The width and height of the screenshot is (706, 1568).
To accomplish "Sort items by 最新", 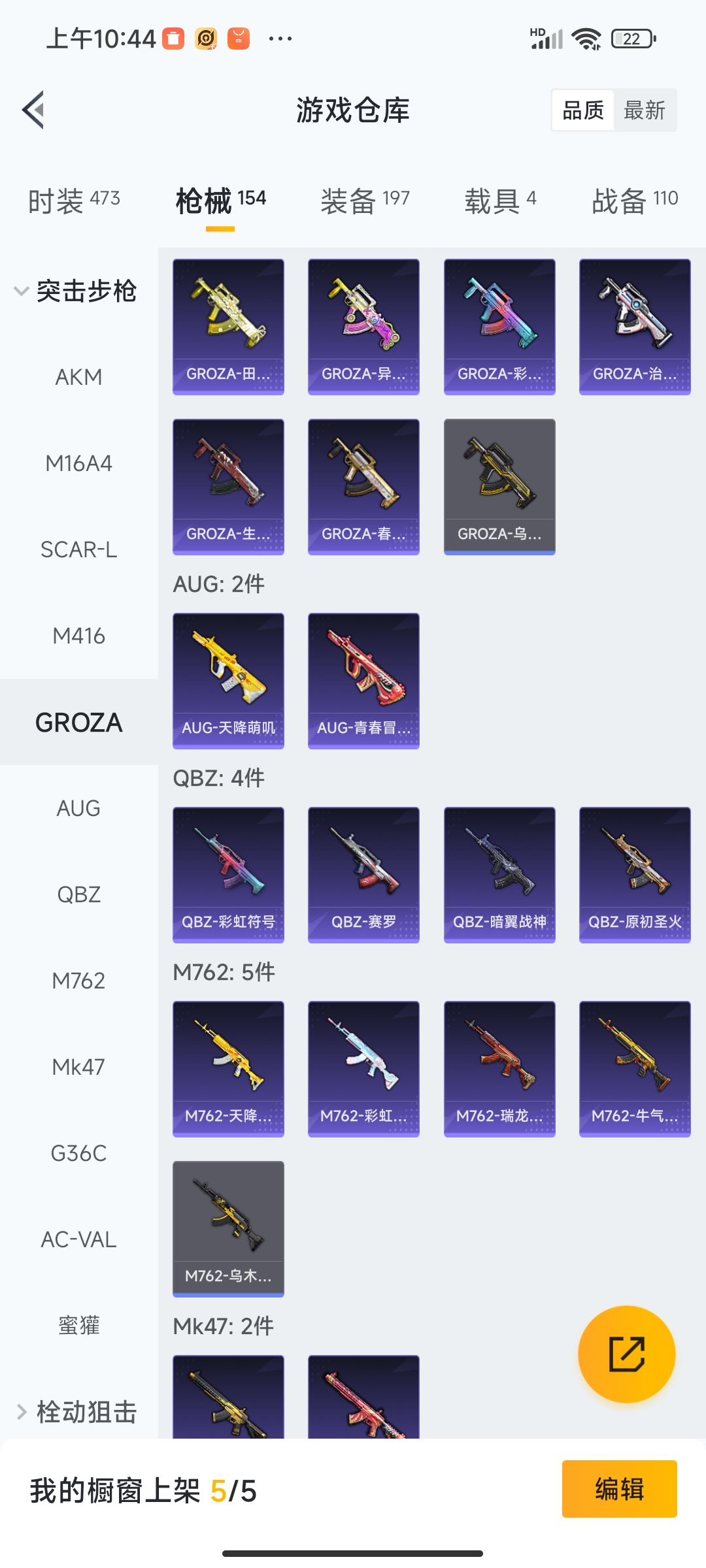I will click(644, 110).
